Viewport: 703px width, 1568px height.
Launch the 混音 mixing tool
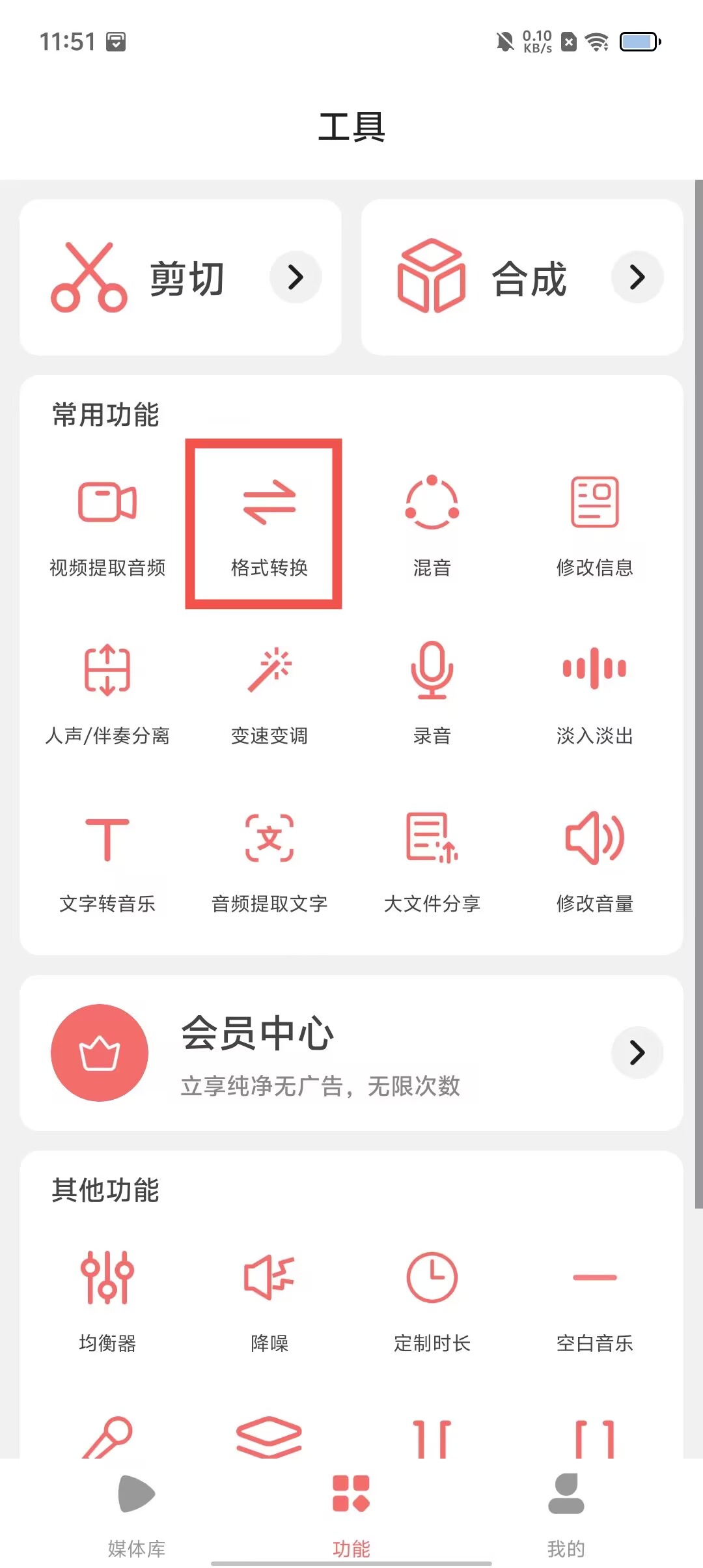pos(432,524)
